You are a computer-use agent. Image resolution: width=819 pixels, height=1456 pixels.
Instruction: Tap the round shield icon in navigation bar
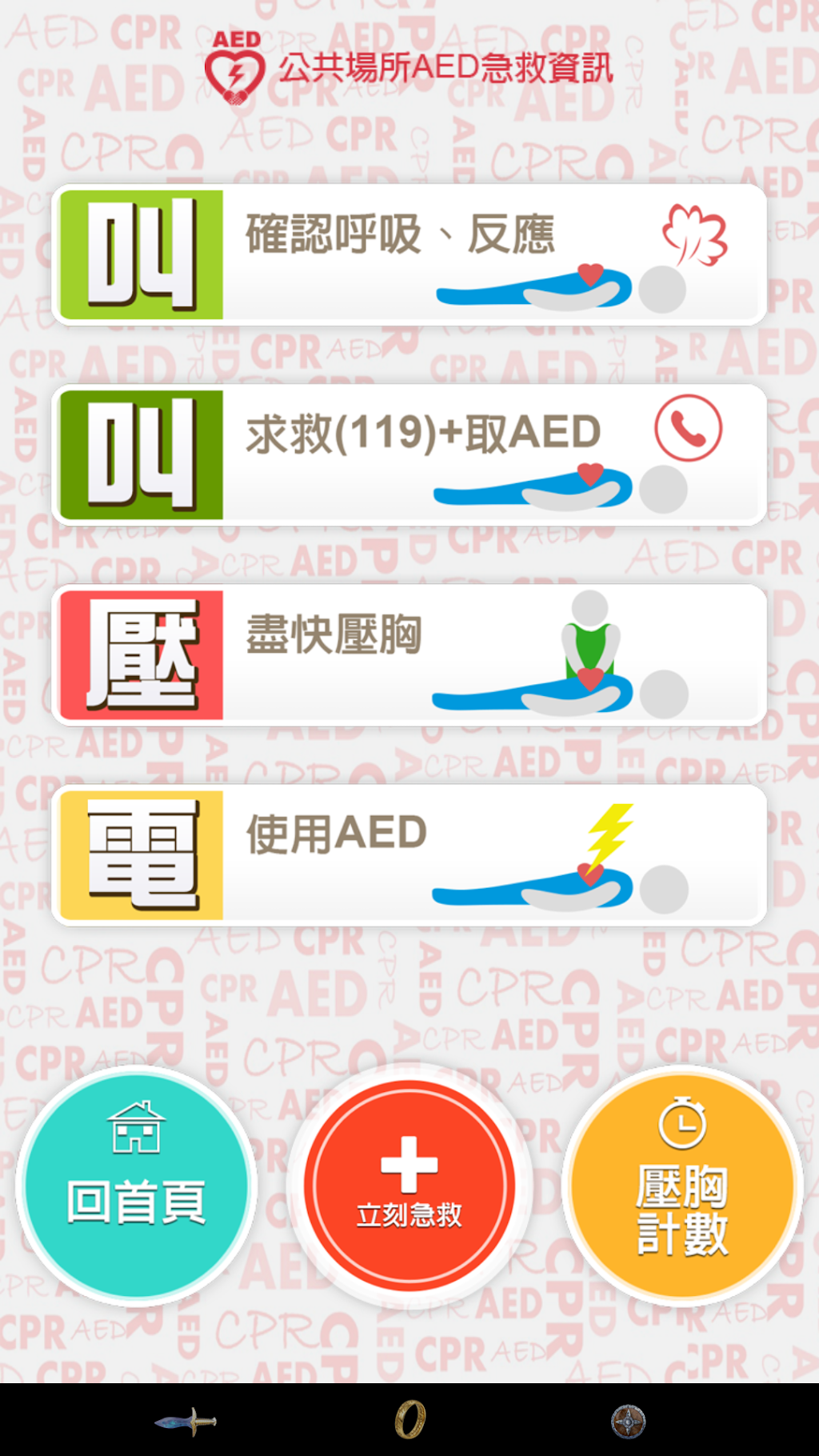(628, 1421)
